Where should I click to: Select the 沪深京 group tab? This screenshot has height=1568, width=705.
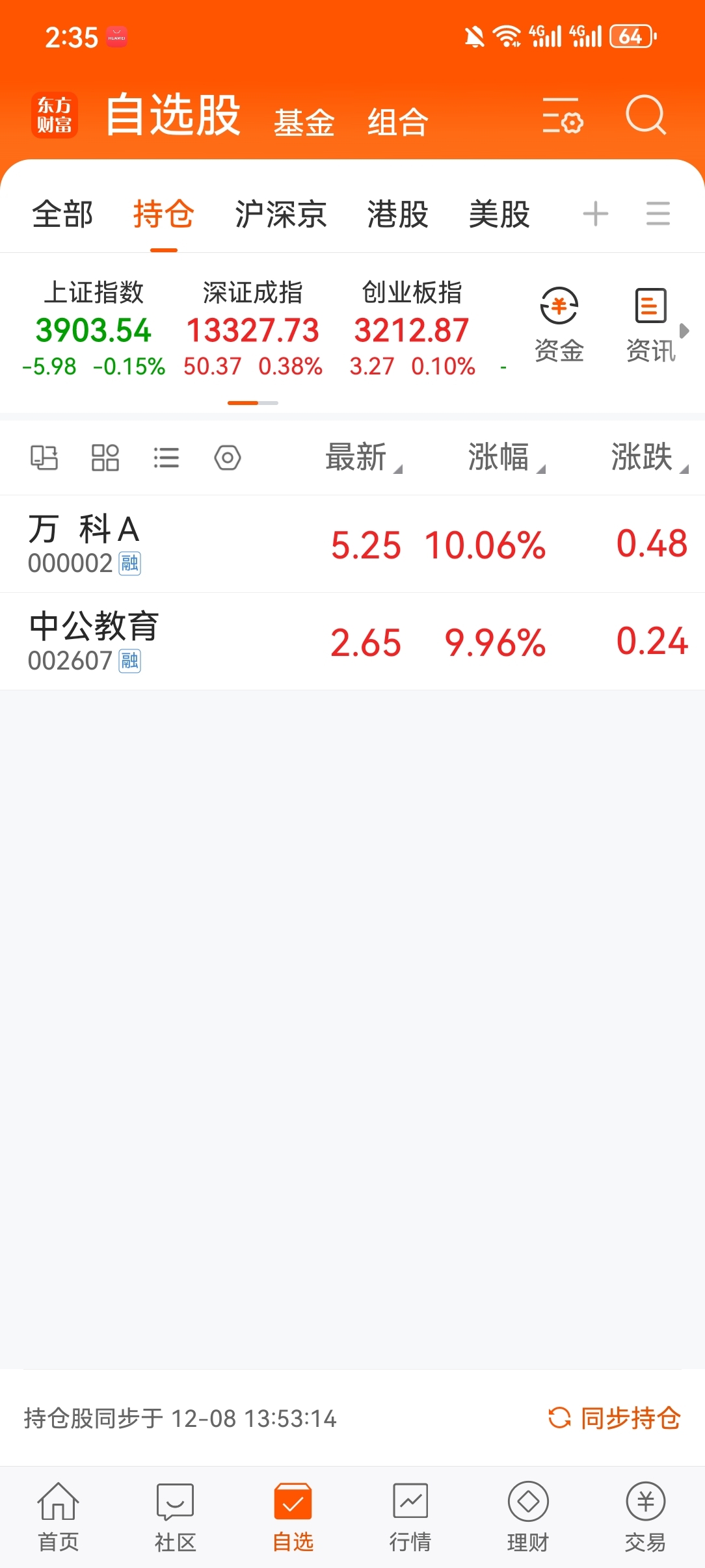click(x=281, y=214)
